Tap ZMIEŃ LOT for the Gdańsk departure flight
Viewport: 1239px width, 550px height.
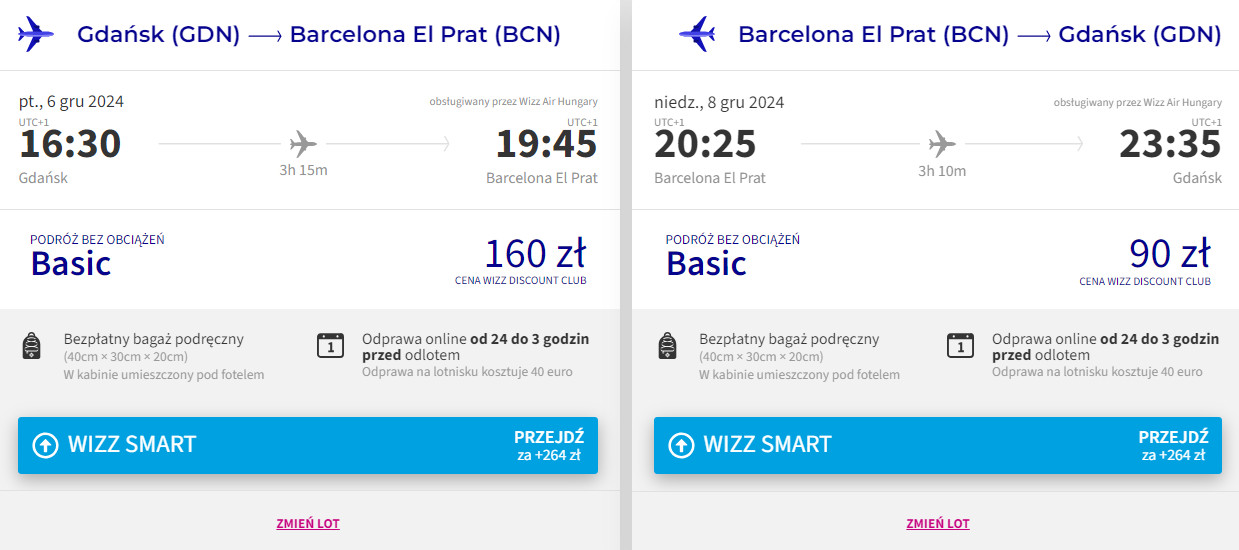click(308, 523)
